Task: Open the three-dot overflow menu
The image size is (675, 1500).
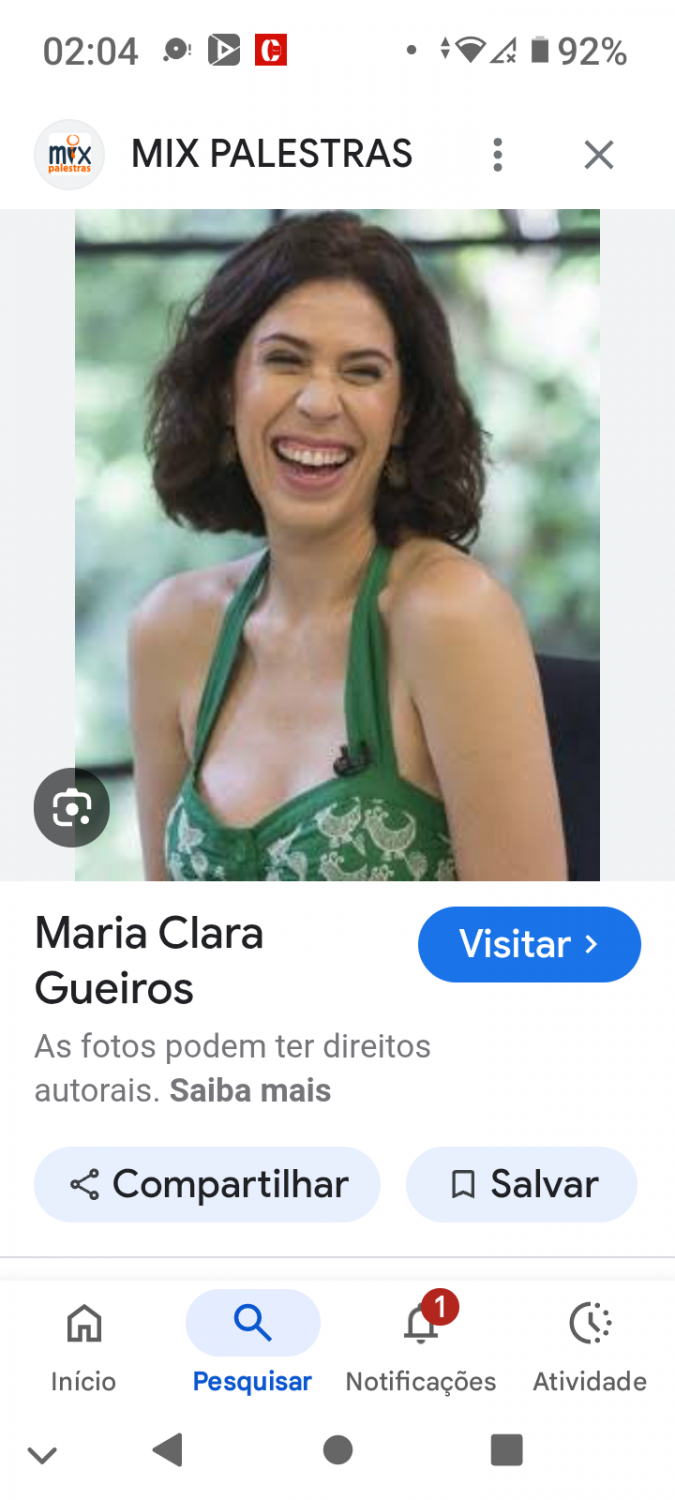Action: pyautogui.click(x=497, y=155)
